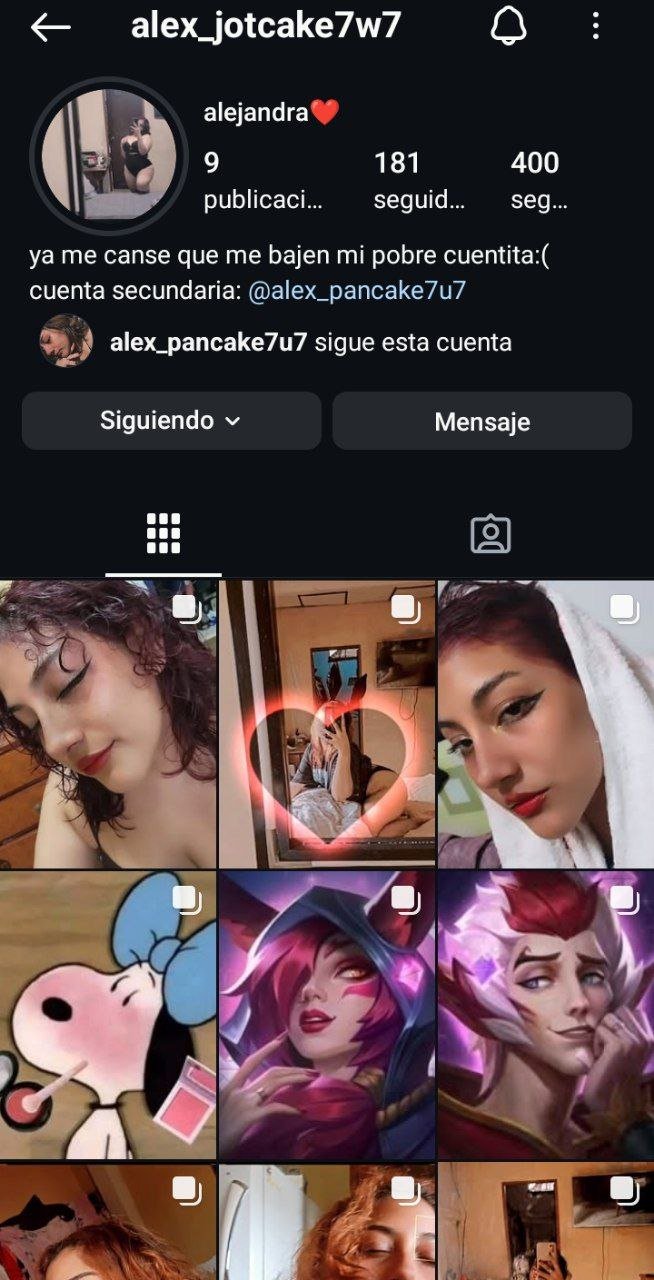Open the @alex_pancake7u7 link in bio
654x1280 pixels.
coord(357,291)
